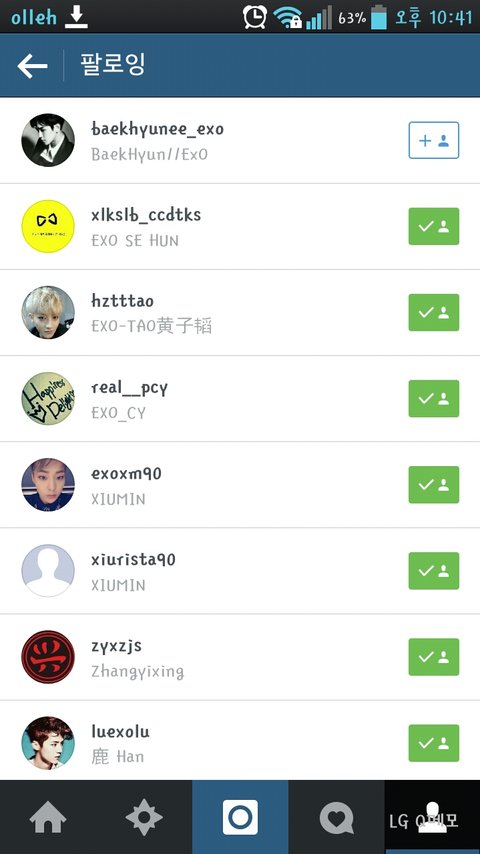
Task: Unfollow hztttao with its green following button
Action: click(x=434, y=312)
